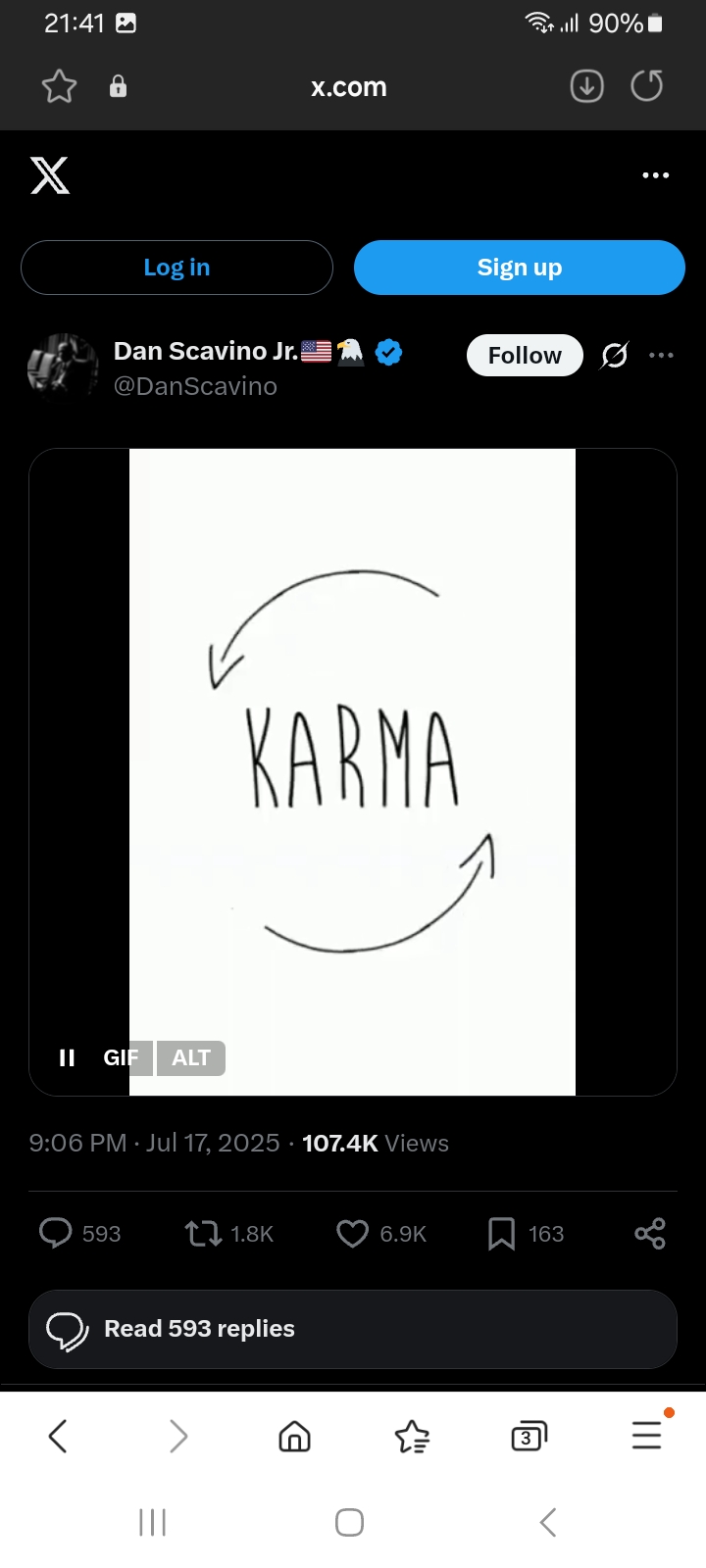Tap the Grok icon beside Follow
The height and width of the screenshot is (1568, 706).
point(615,355)
